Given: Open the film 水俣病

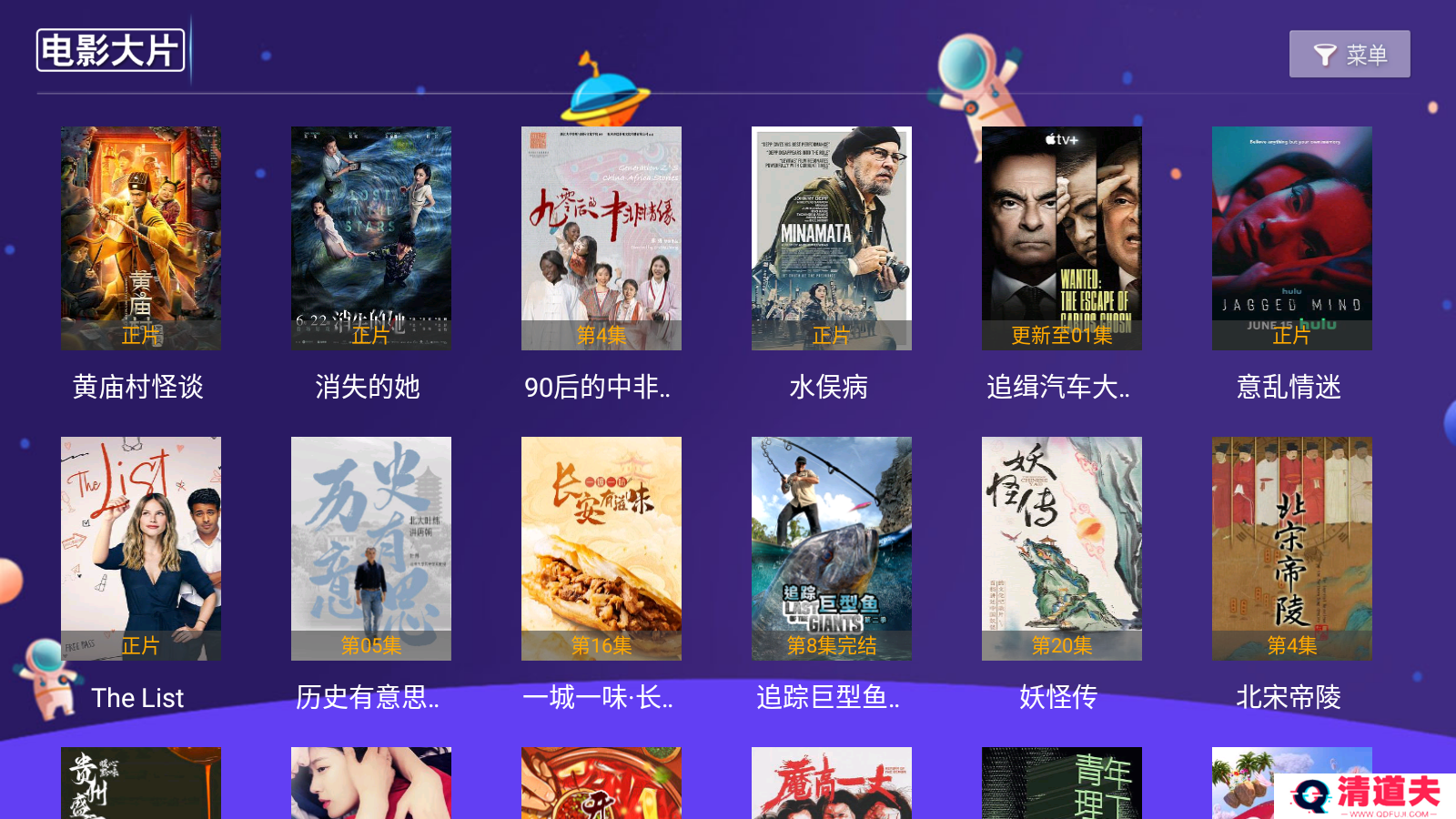Looking at the screenshot, I should point(832,238).
